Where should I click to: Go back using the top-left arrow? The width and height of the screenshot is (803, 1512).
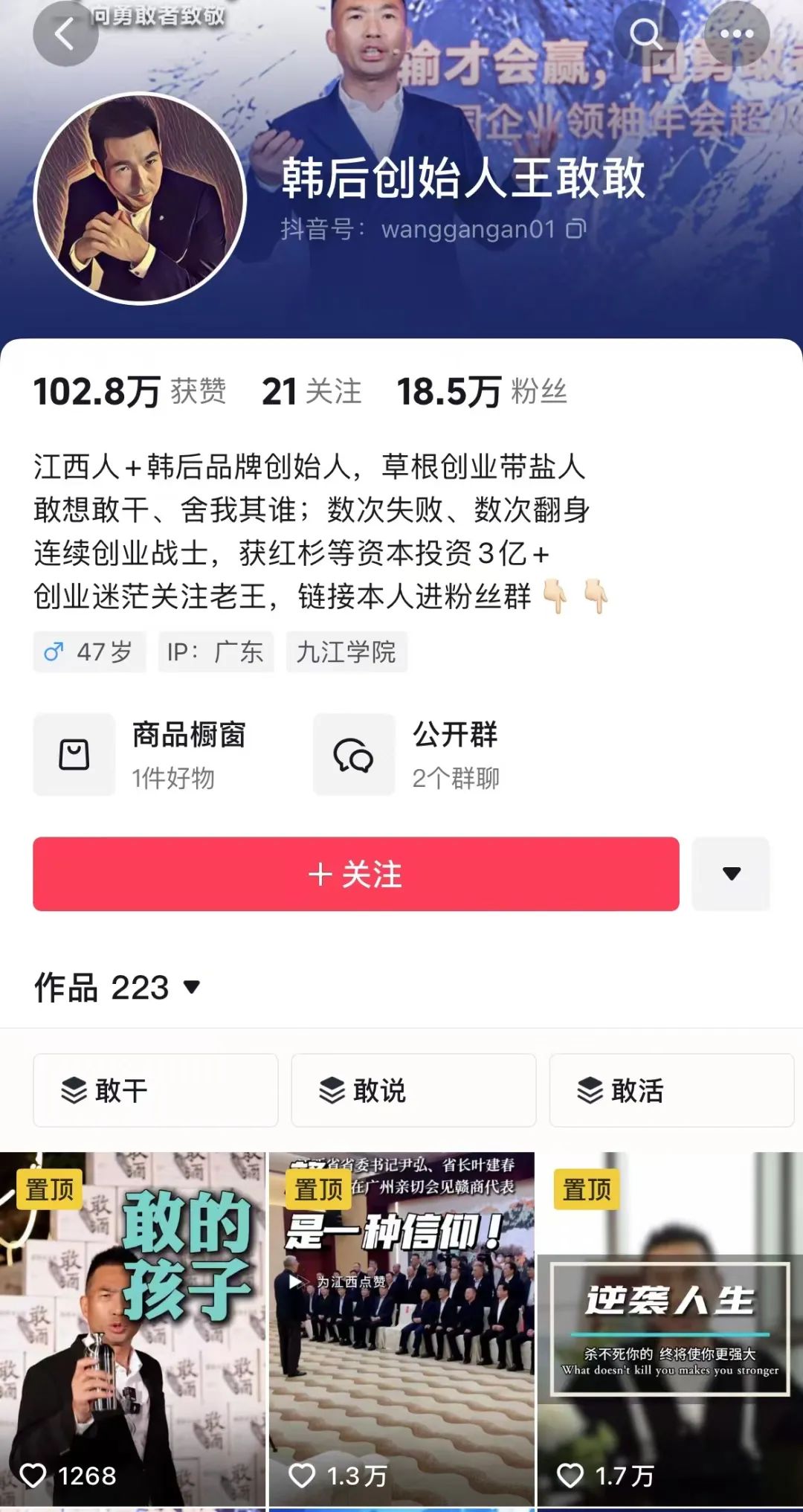tap(65, 33)
